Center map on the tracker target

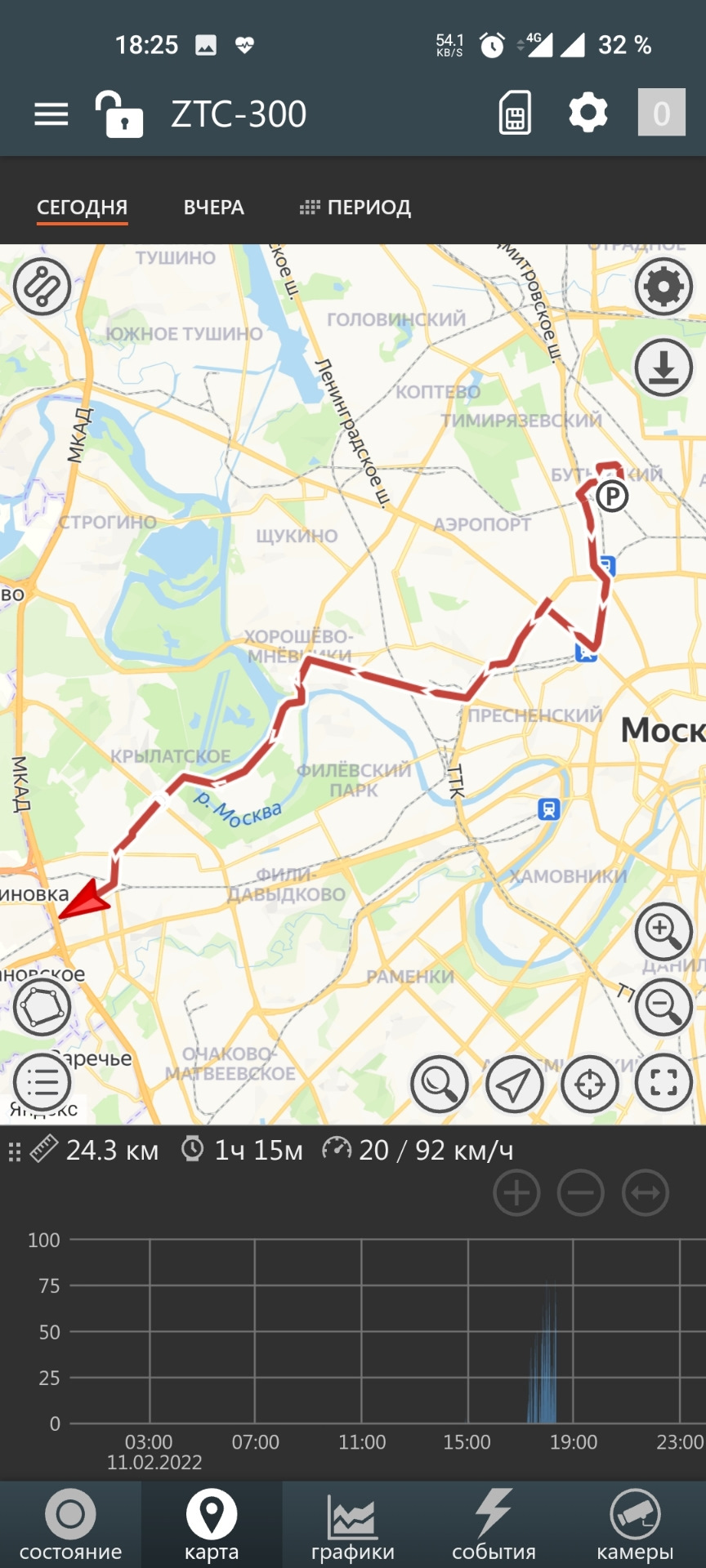click(589, 1084)
